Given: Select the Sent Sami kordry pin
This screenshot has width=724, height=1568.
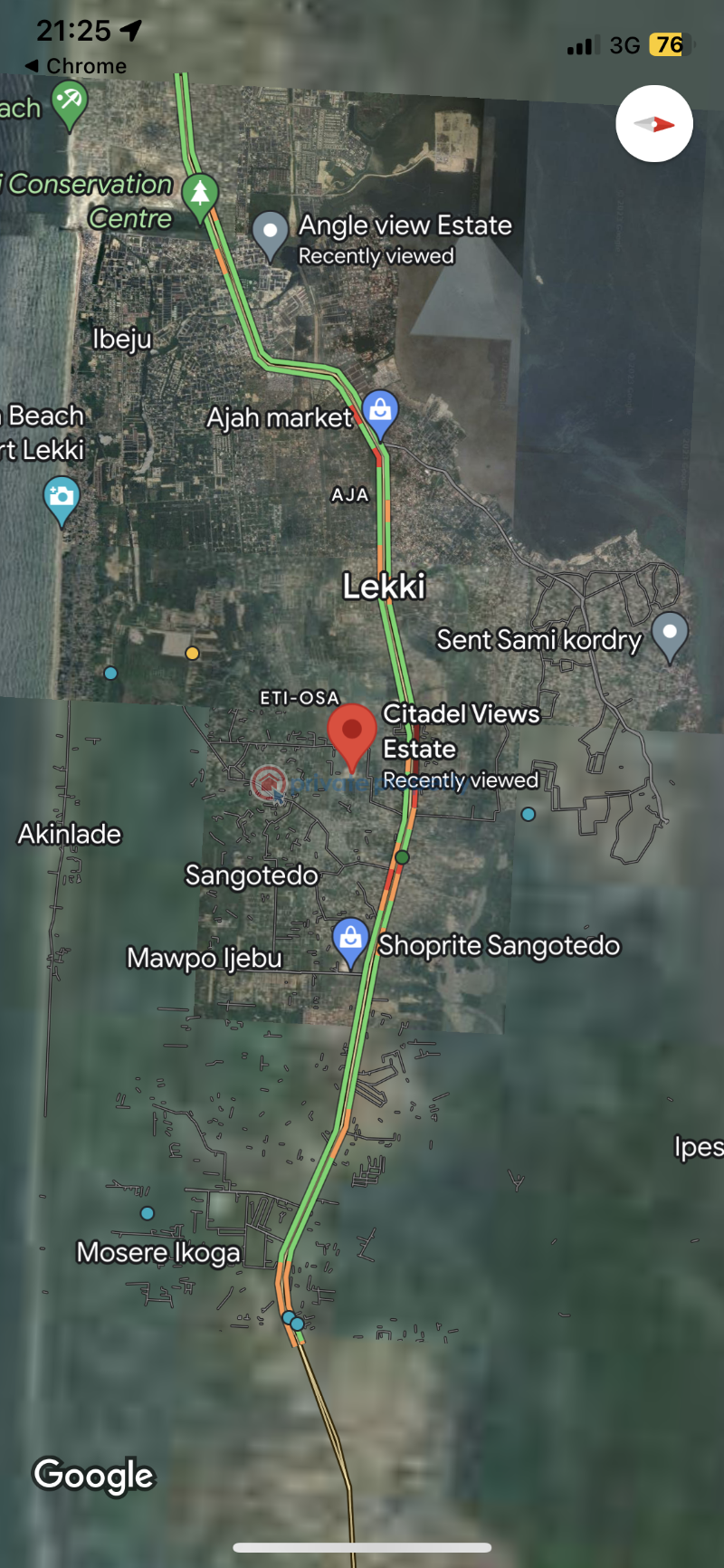Looking at the screenshot, I should coord(670,633).
